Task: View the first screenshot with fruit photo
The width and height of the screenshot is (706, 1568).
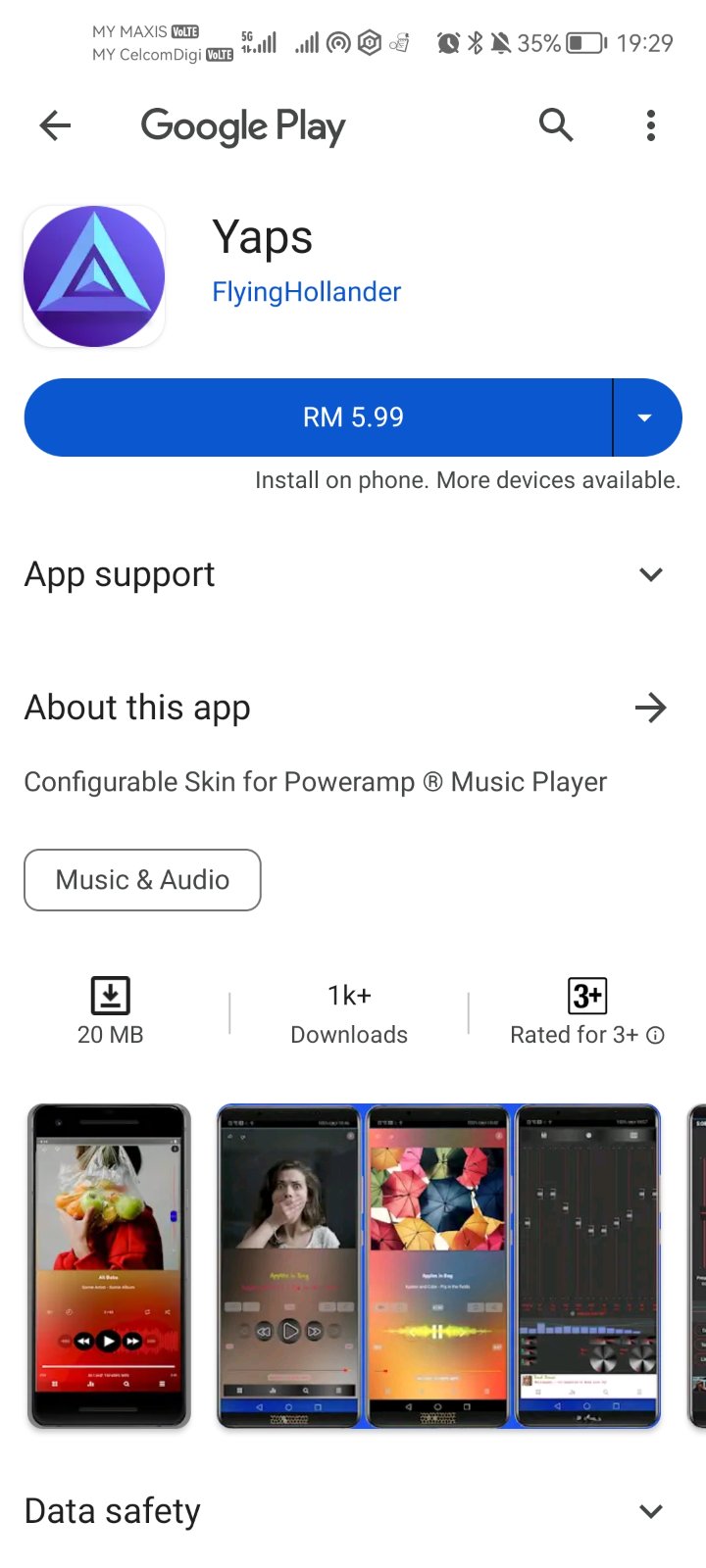Action: coord(109,1264)
